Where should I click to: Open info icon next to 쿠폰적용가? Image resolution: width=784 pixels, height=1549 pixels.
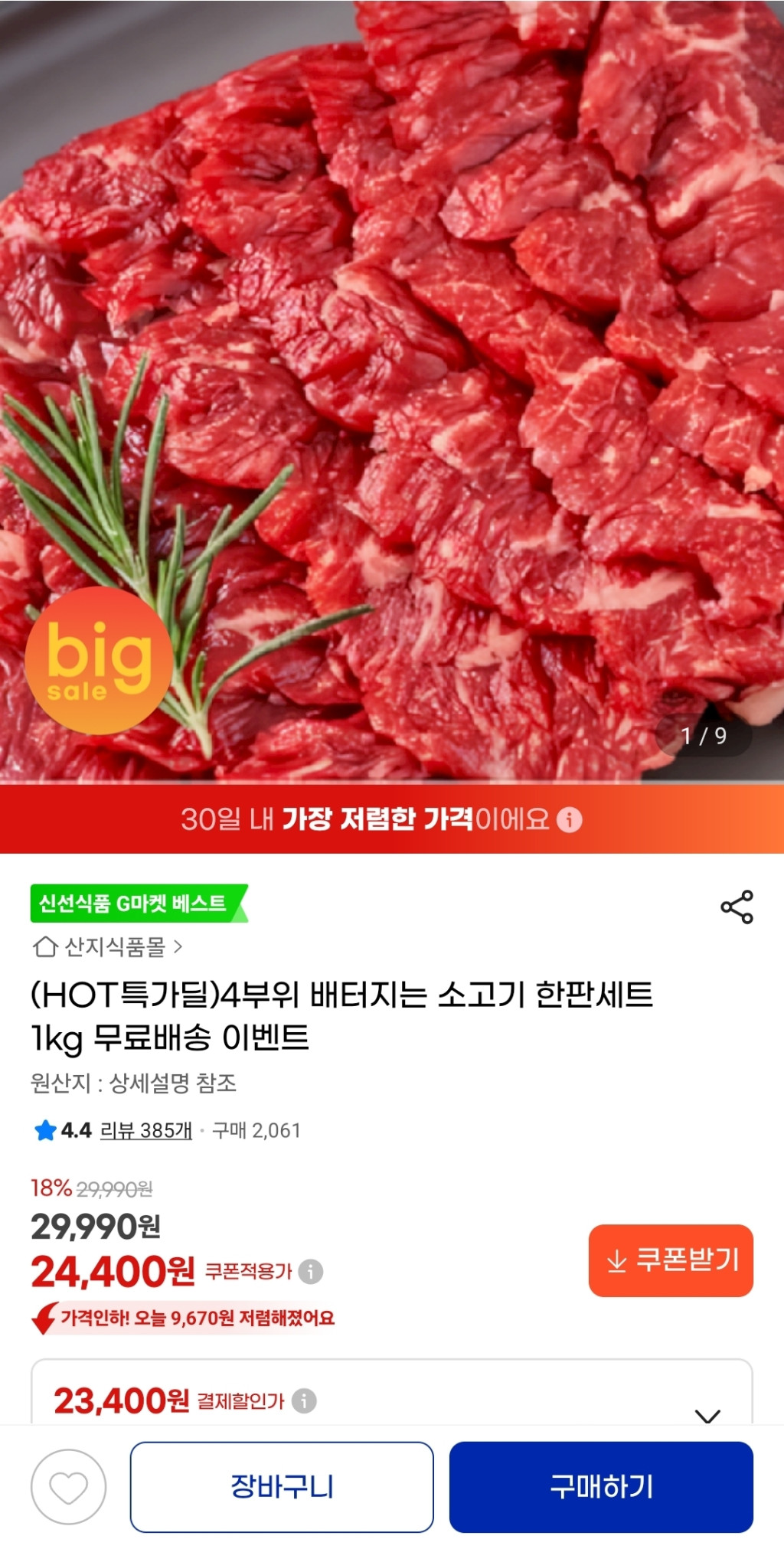coord(310,1272)
